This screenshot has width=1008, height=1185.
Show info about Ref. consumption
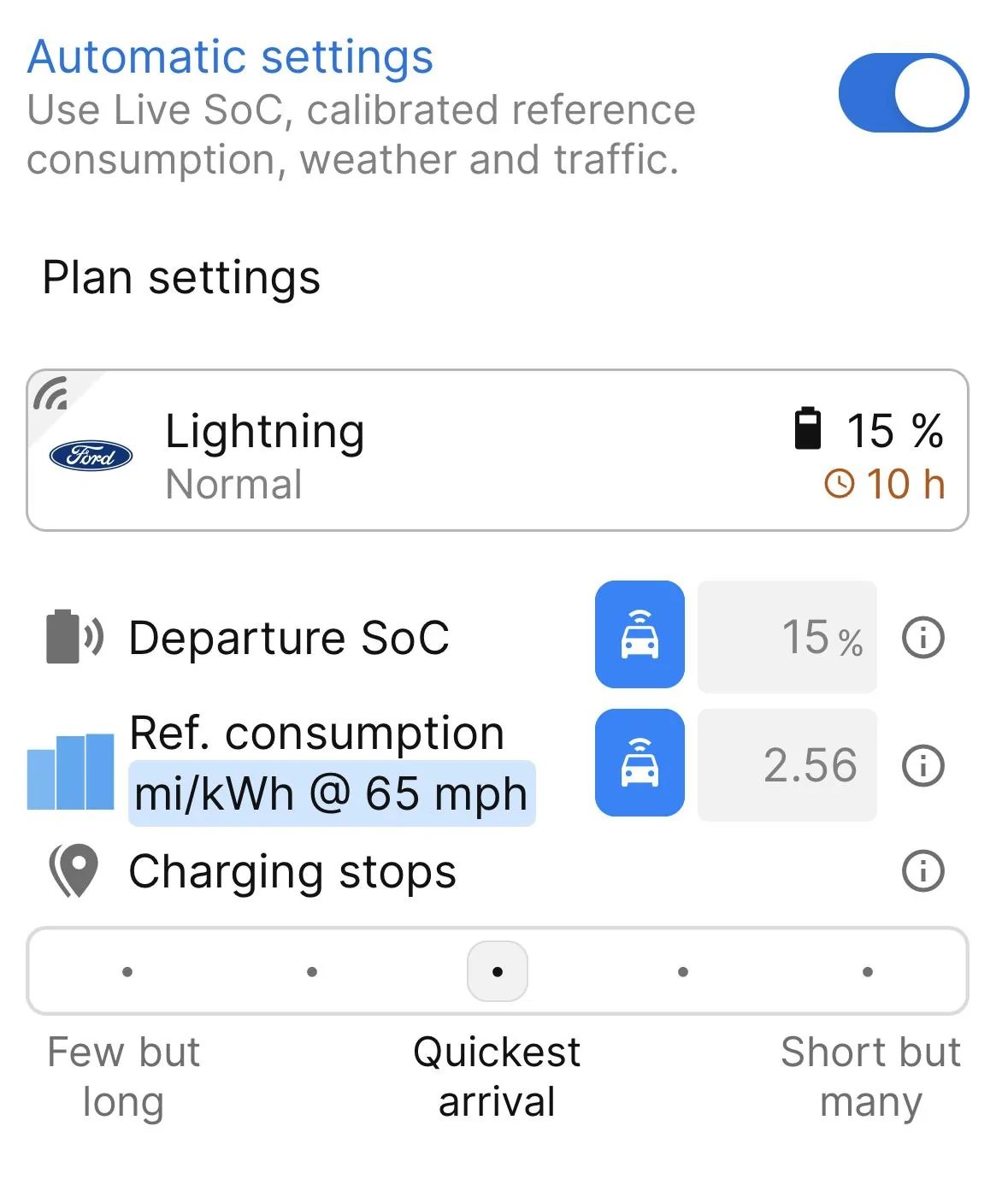pyautogui.click(x=923, y=765)
